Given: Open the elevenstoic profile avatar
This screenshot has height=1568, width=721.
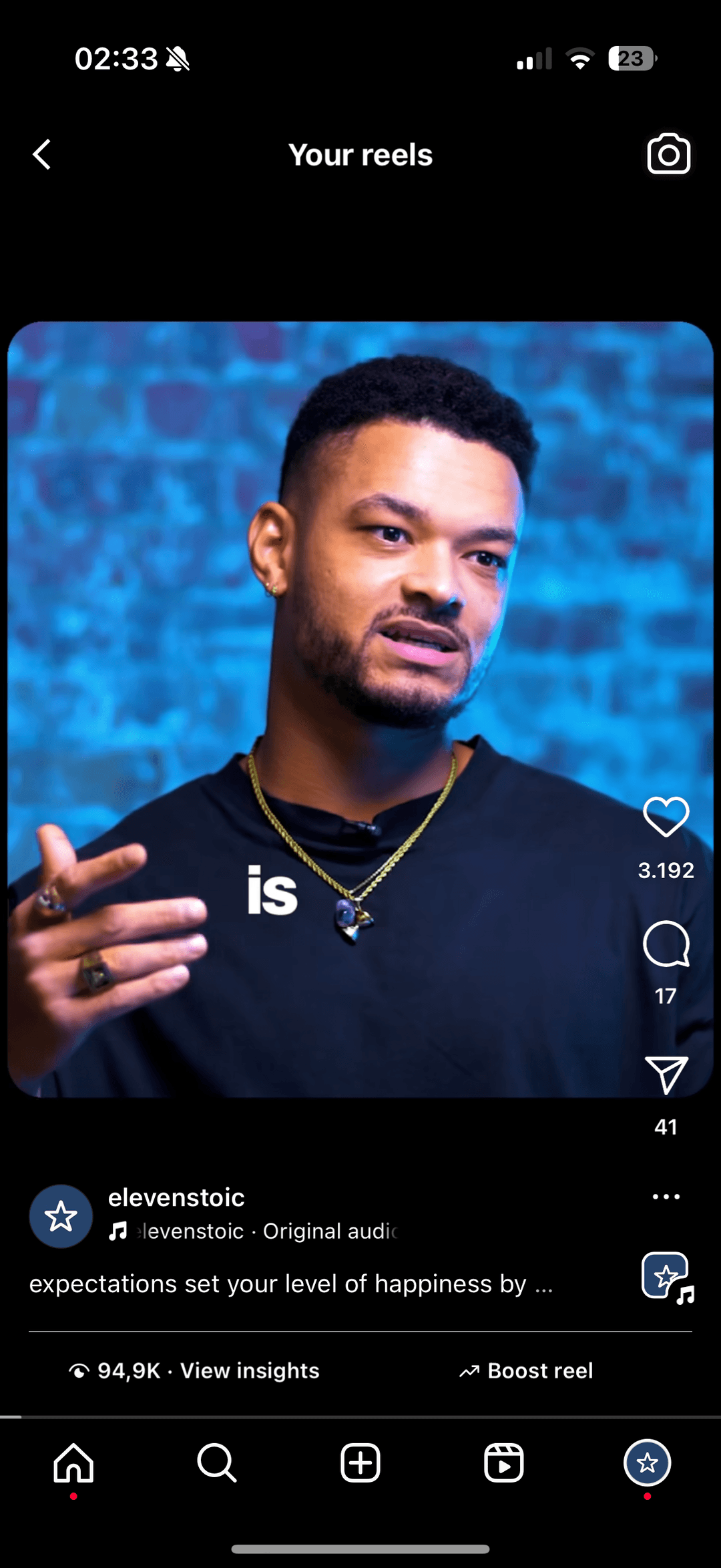Looking at the screenshot, I should [x=61, y=1216].
